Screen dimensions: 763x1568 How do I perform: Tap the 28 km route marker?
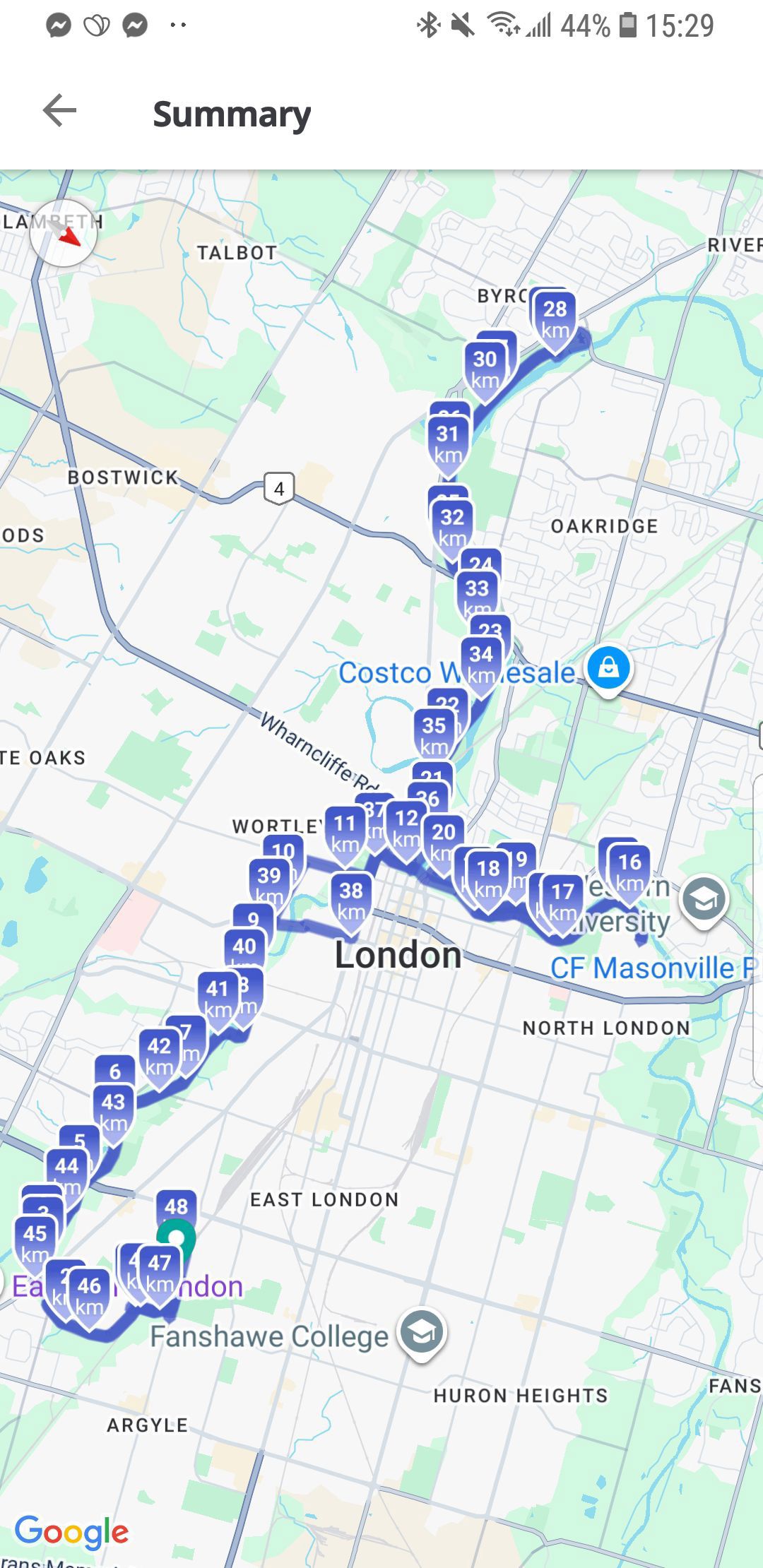click(555, 322)
